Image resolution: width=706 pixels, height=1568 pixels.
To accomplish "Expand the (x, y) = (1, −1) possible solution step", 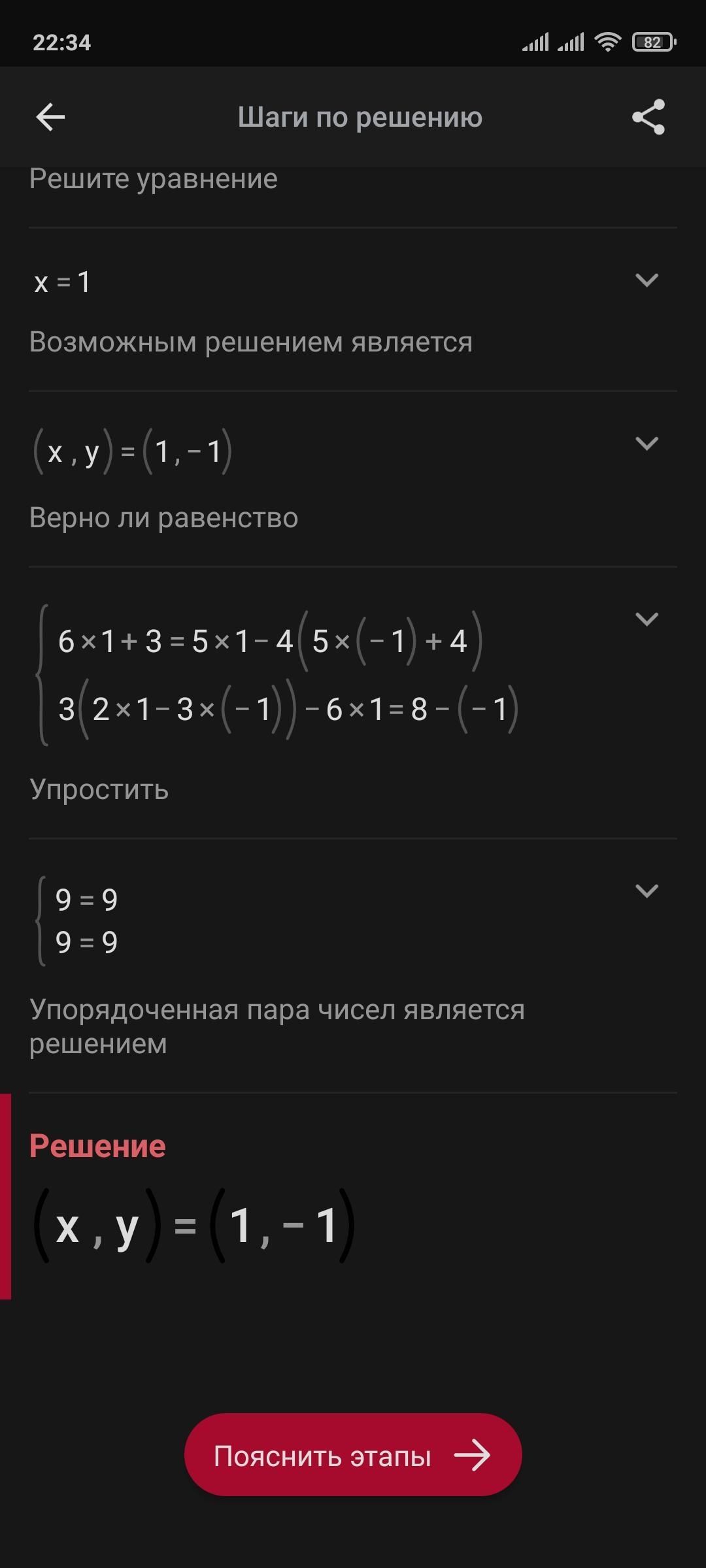I will [x=647, y=444].
